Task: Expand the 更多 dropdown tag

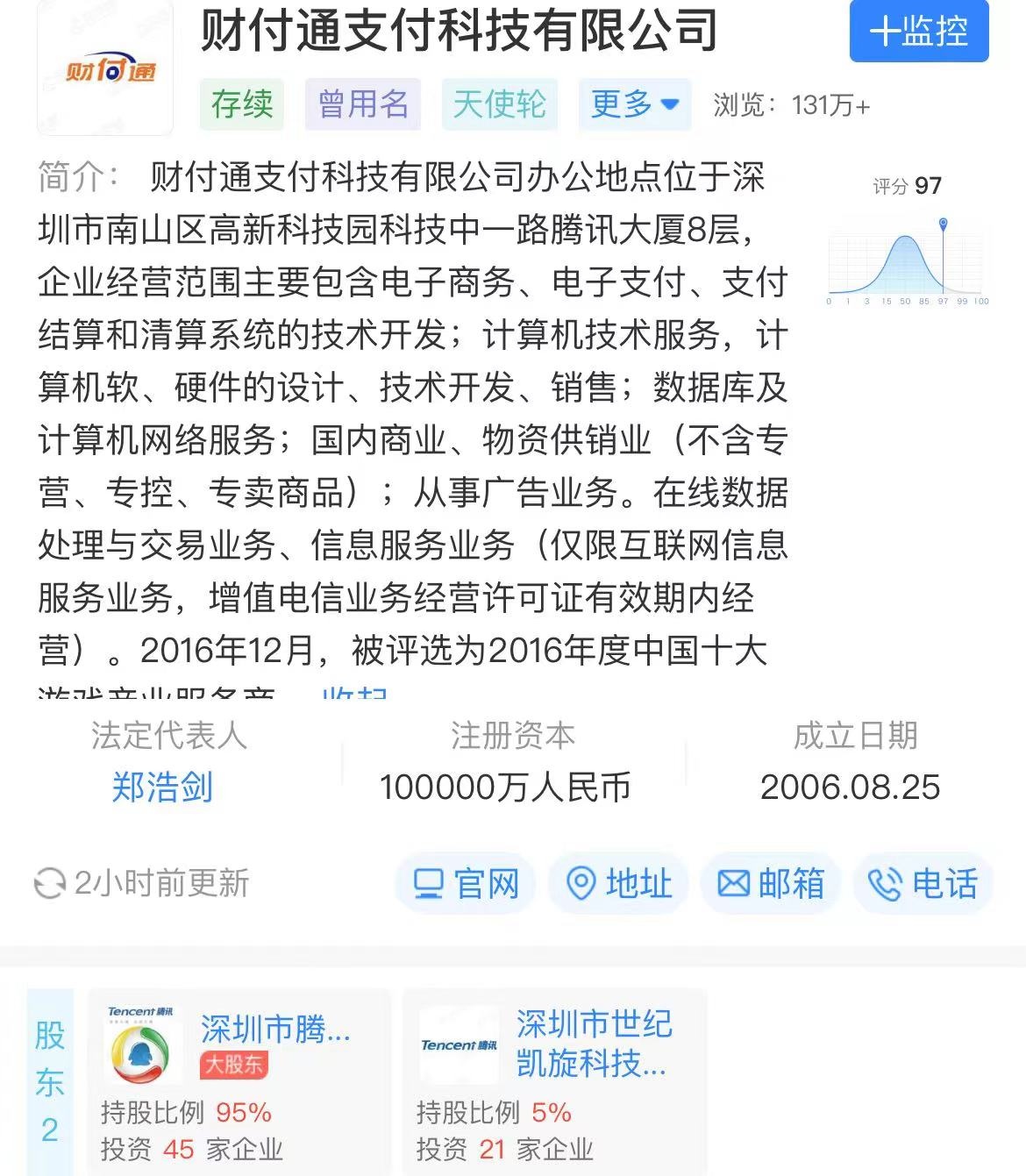Action: (634, 104)
